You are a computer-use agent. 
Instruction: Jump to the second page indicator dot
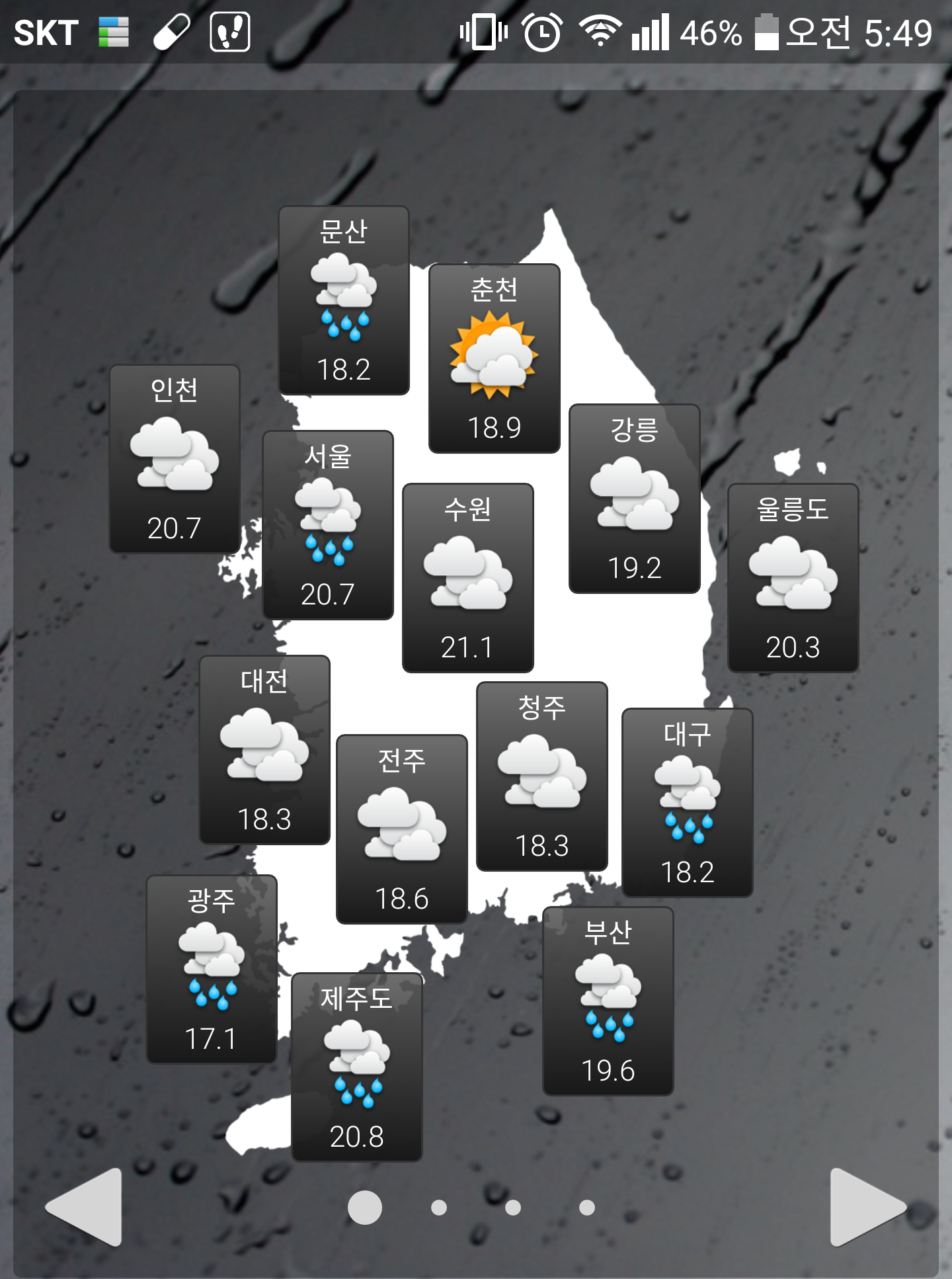click(439, 1208)
